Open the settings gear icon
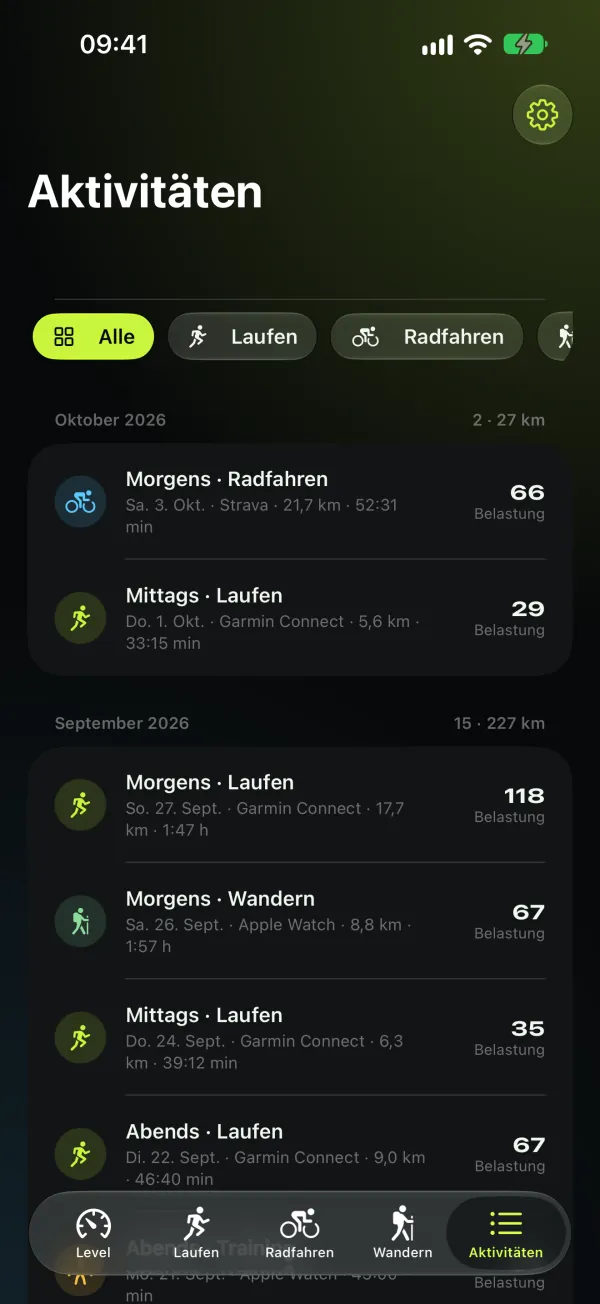Screen dimensions: 600x1304 542,115
